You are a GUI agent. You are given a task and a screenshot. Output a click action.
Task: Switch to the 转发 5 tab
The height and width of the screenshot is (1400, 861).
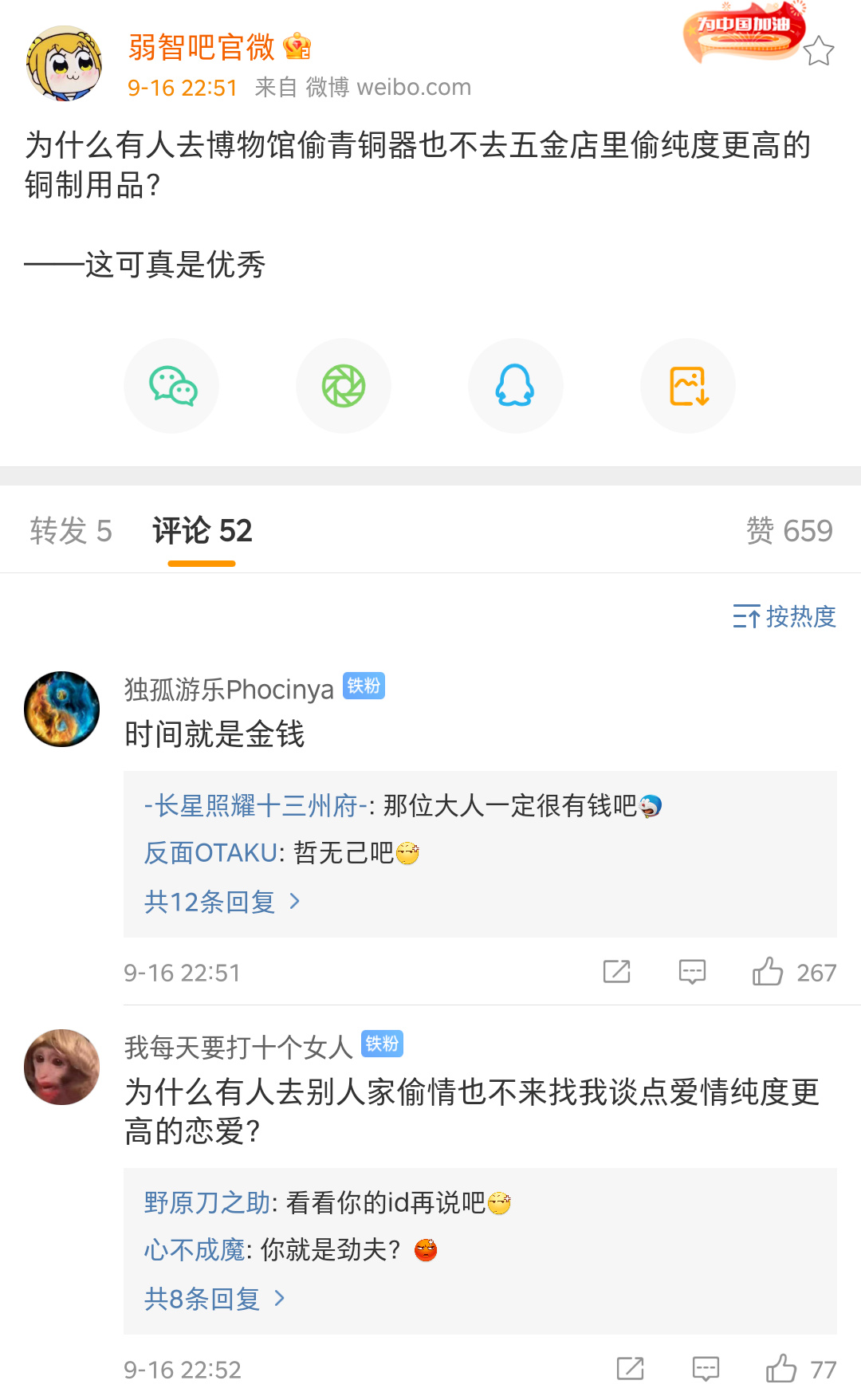tap(71, 531)
